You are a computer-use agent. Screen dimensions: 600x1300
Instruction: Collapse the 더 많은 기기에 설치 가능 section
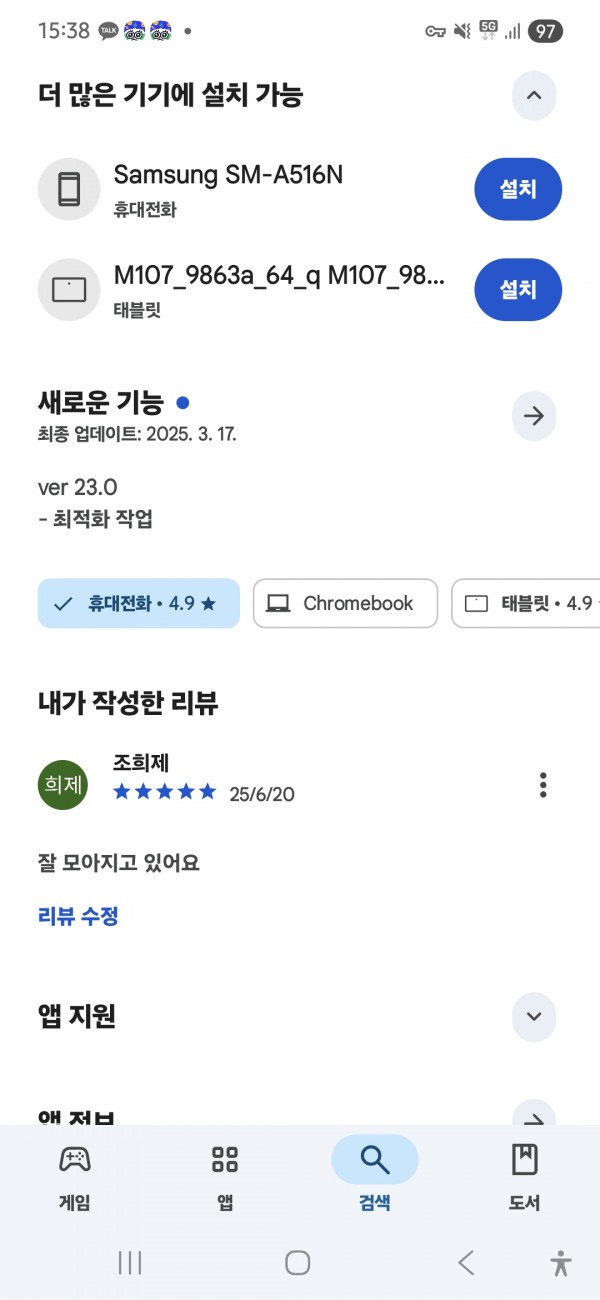[534, 96]
